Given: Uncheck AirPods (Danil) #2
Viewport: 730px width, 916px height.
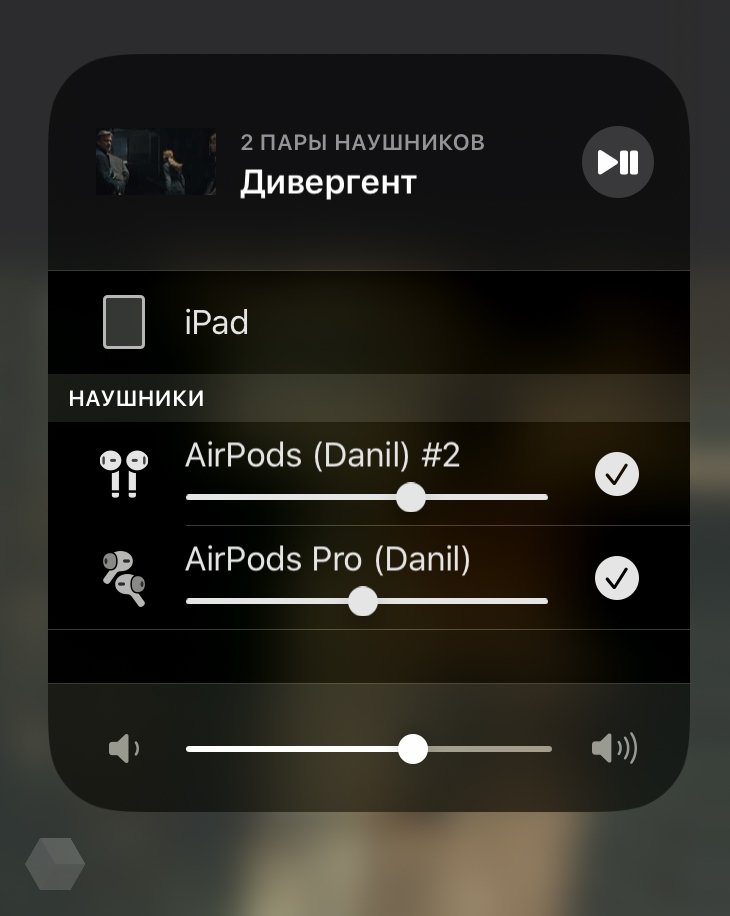Looking at the screenshot, I should click(x=617, y=475).
